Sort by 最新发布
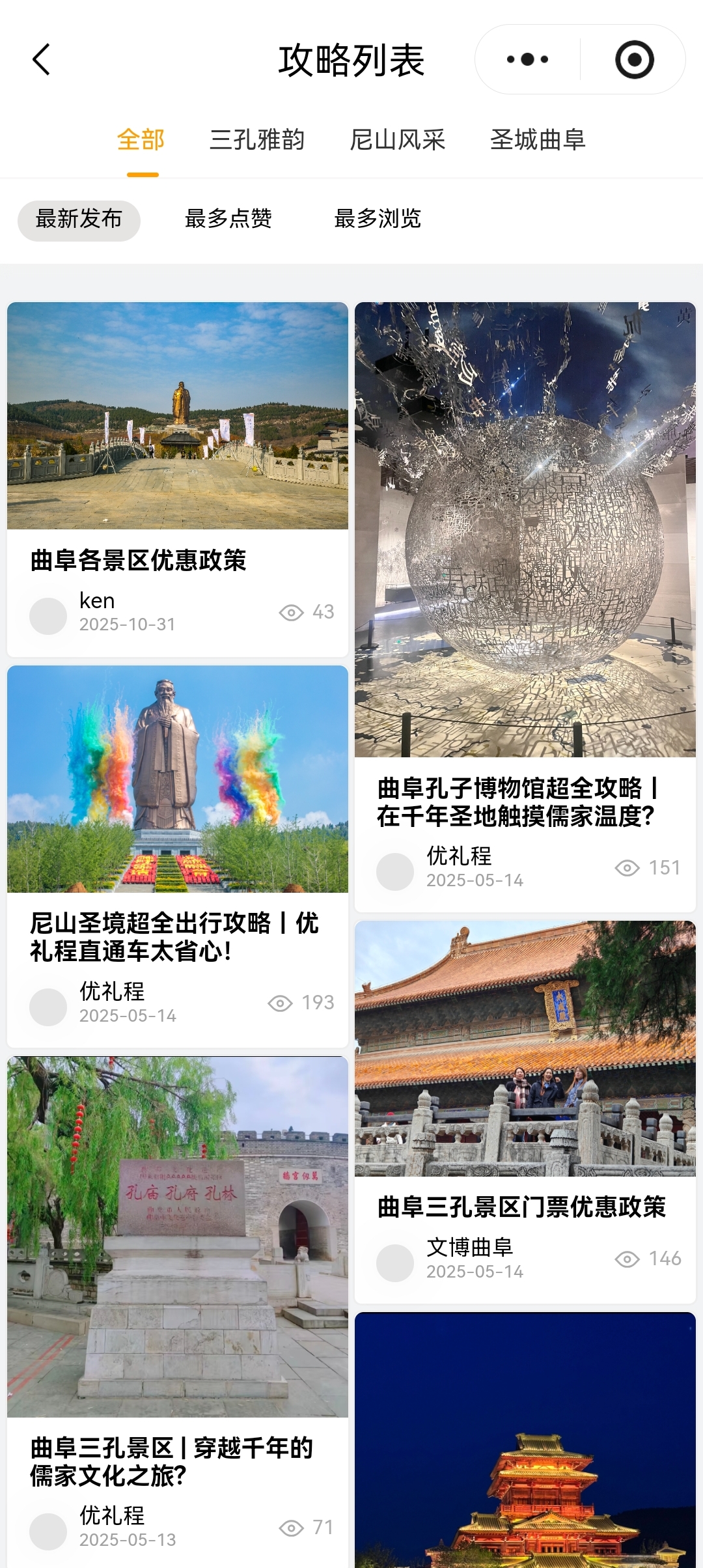 79,219
